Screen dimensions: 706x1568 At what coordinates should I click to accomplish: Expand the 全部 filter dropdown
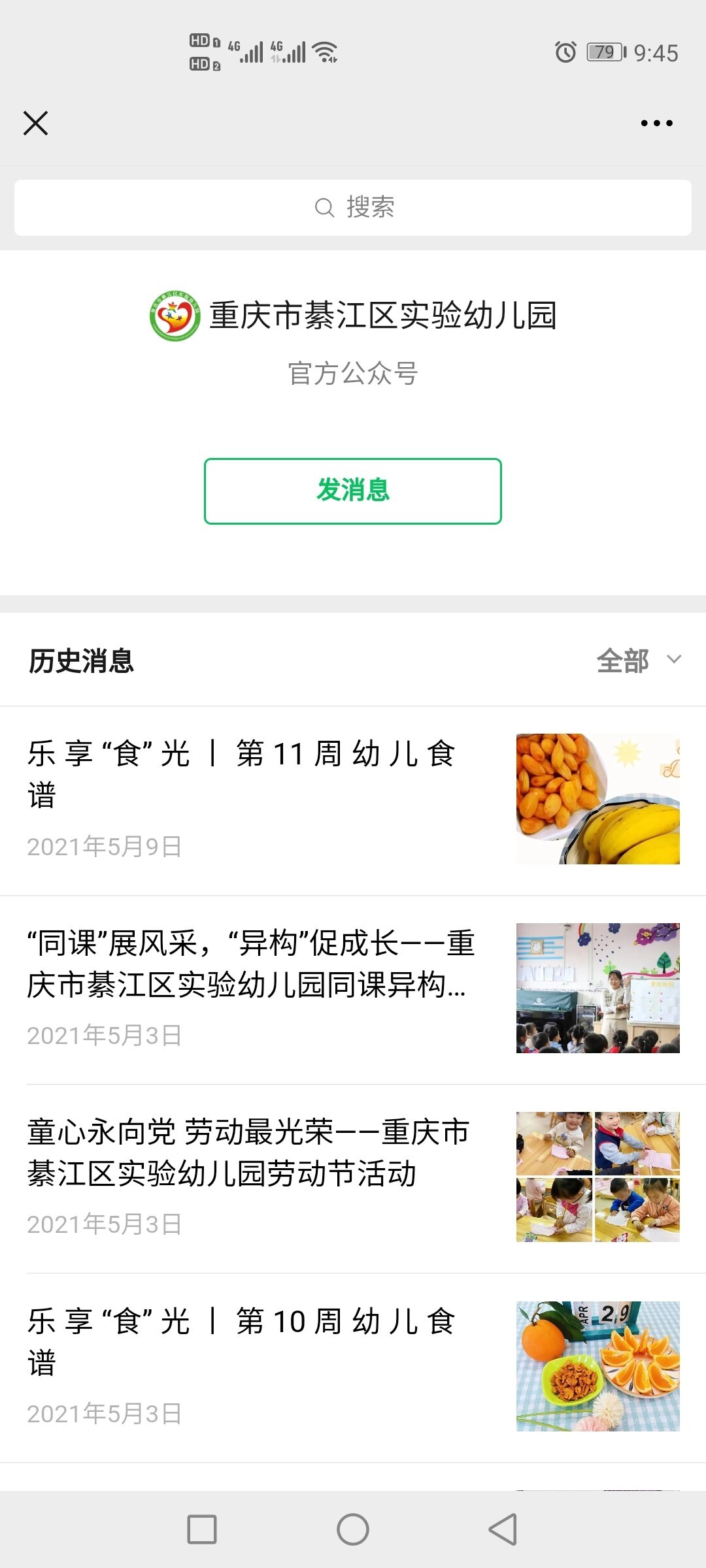[639, 661]
